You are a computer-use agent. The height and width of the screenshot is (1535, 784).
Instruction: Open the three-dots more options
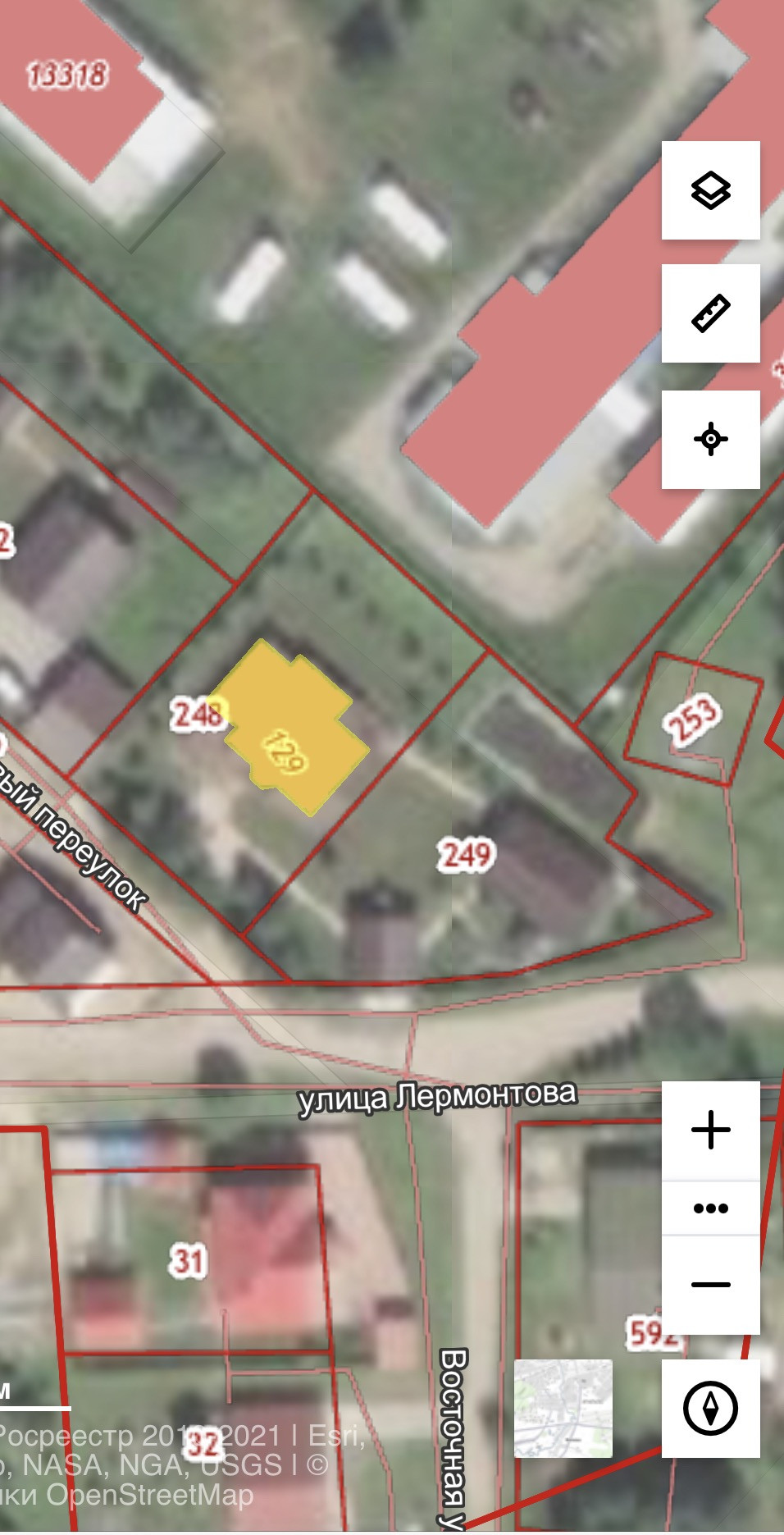710,1208
